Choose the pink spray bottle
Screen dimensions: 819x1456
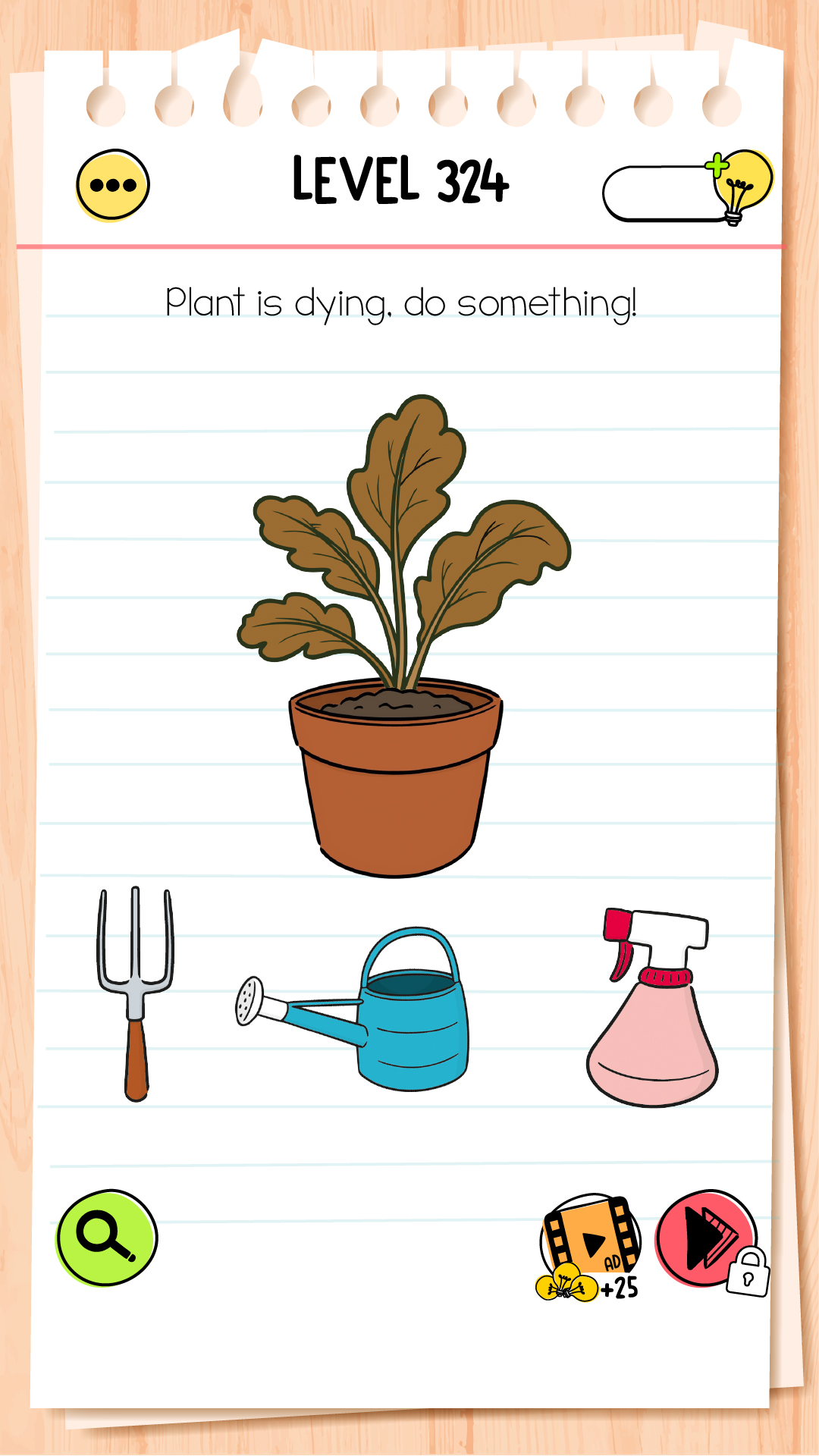(653, 1007)
